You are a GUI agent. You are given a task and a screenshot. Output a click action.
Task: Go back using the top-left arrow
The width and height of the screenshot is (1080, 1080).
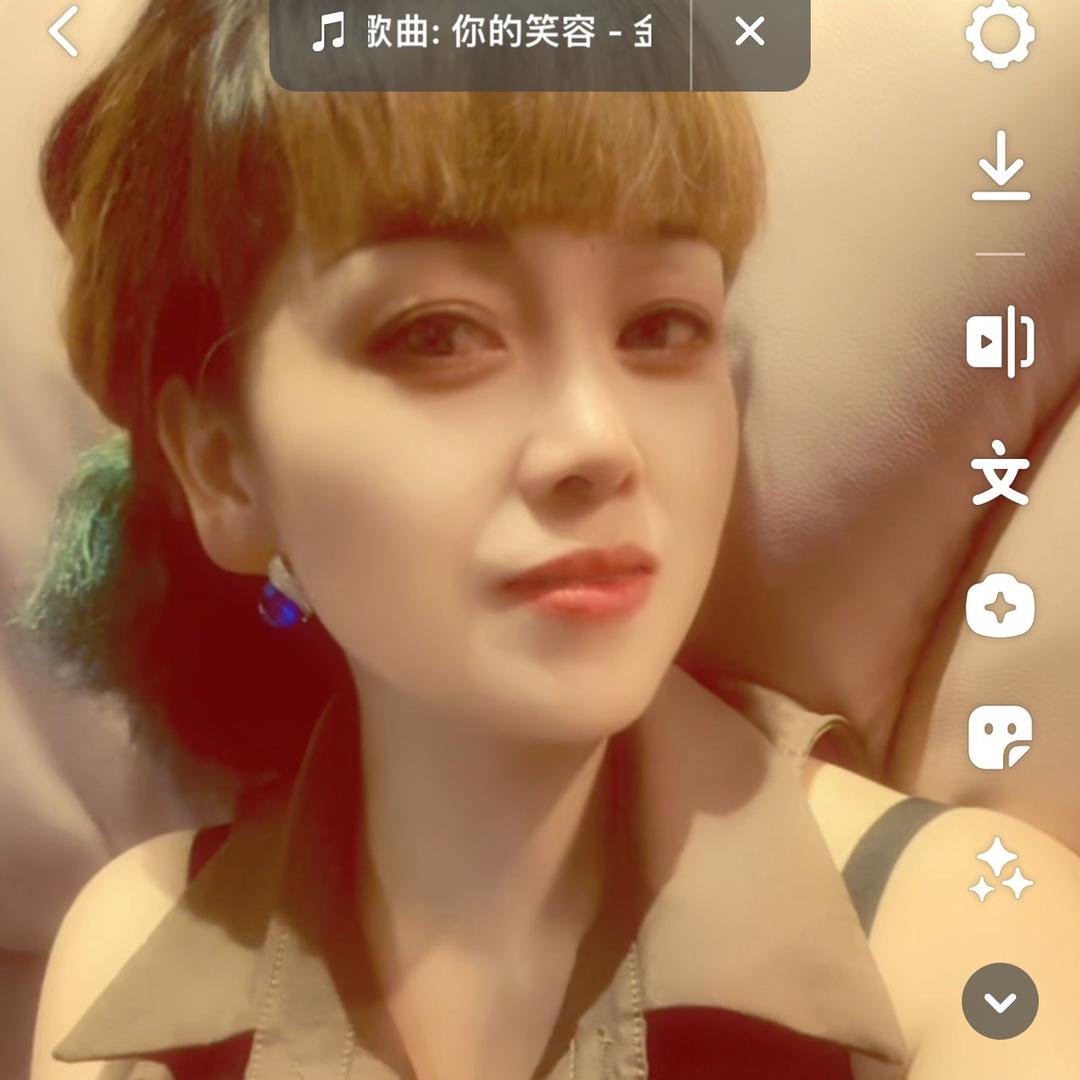pos(63,32)
